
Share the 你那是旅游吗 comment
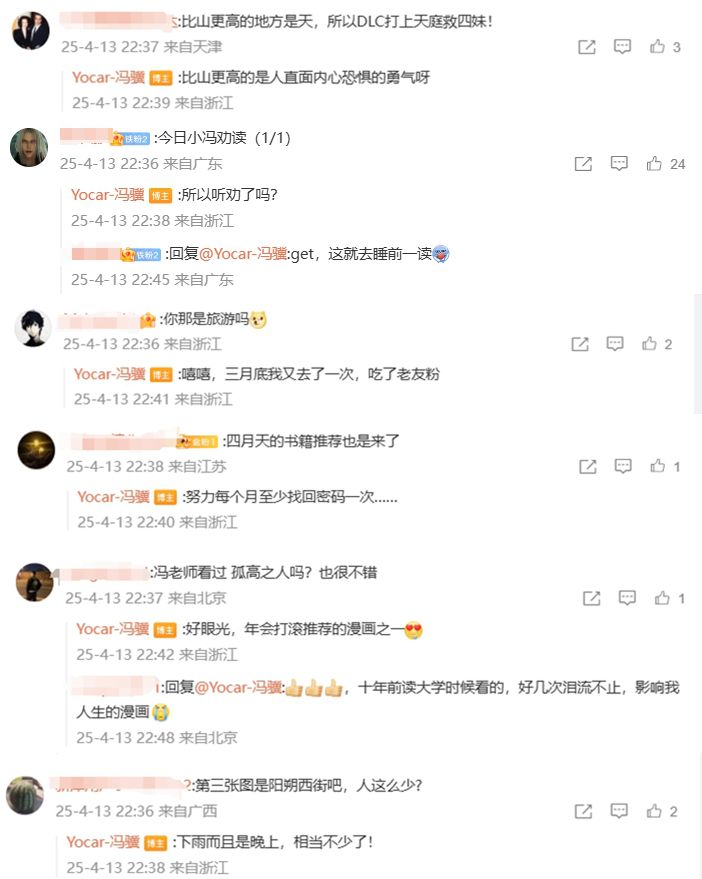(580, 344)
